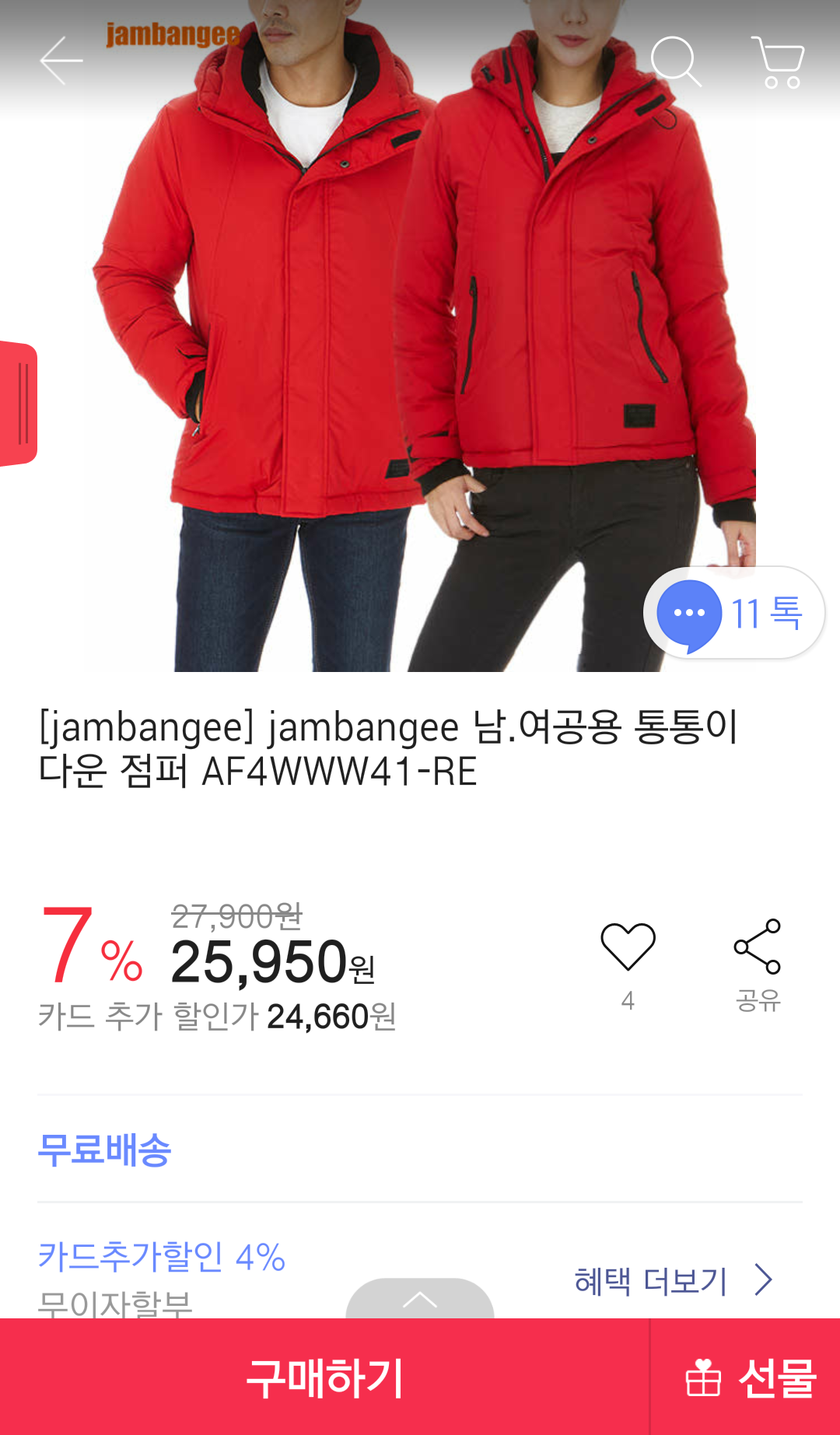The height and width of the screenshot is (1435, 840).
Task: Tap 구매하기 to buy the jacket
Action: coord(324,1377)
